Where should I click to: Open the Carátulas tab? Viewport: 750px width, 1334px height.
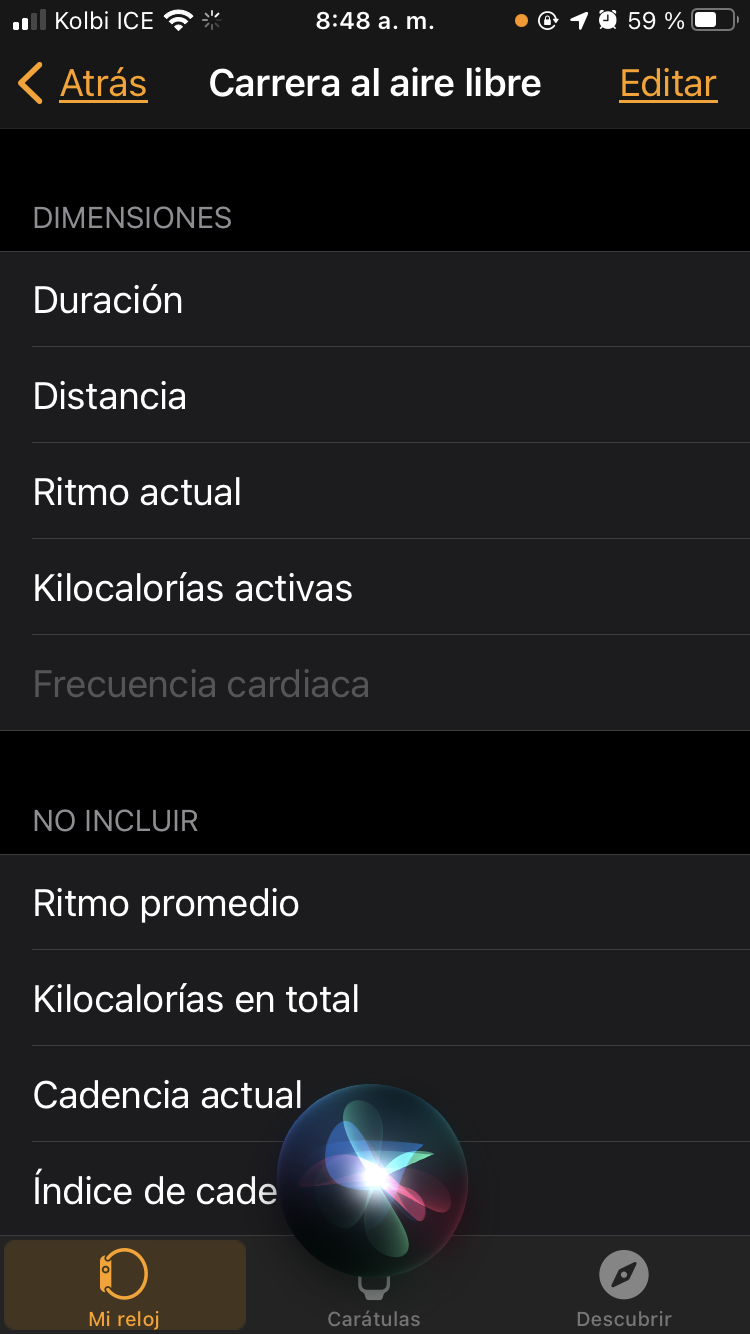click(x=374, y=1300)
